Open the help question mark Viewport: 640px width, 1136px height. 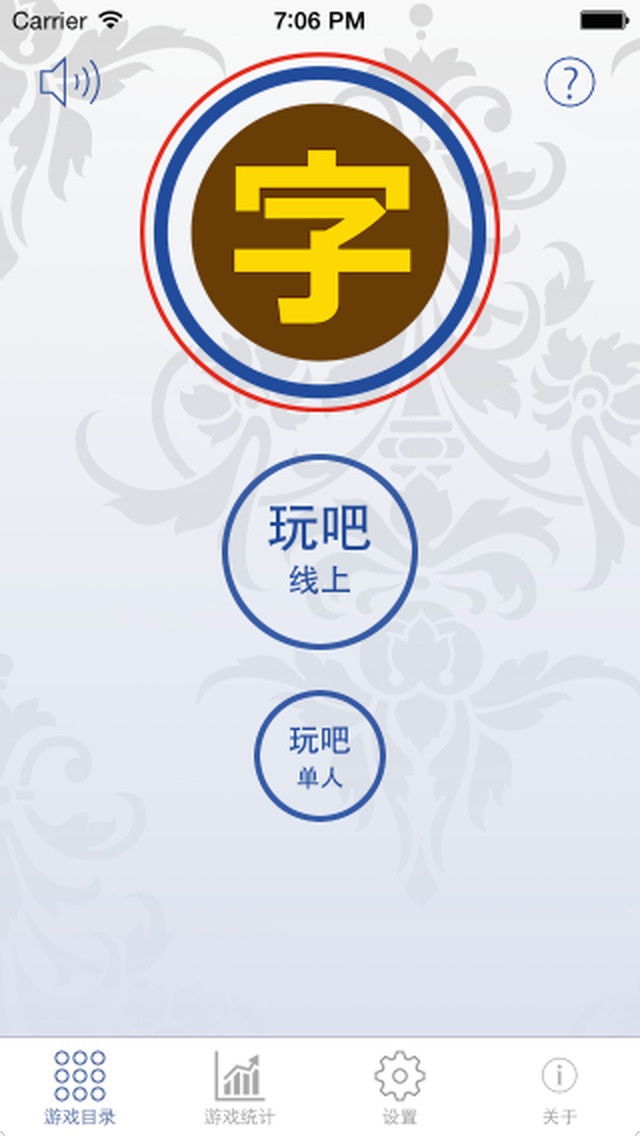pos(569,83)
